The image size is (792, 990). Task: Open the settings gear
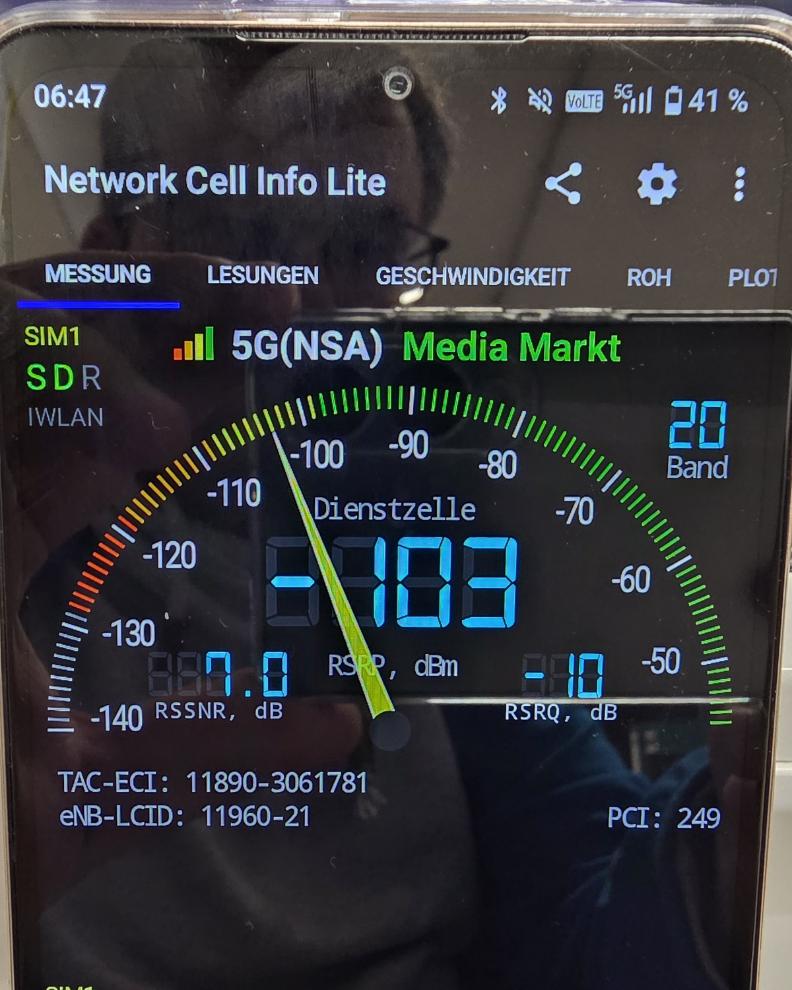point(657,184)
